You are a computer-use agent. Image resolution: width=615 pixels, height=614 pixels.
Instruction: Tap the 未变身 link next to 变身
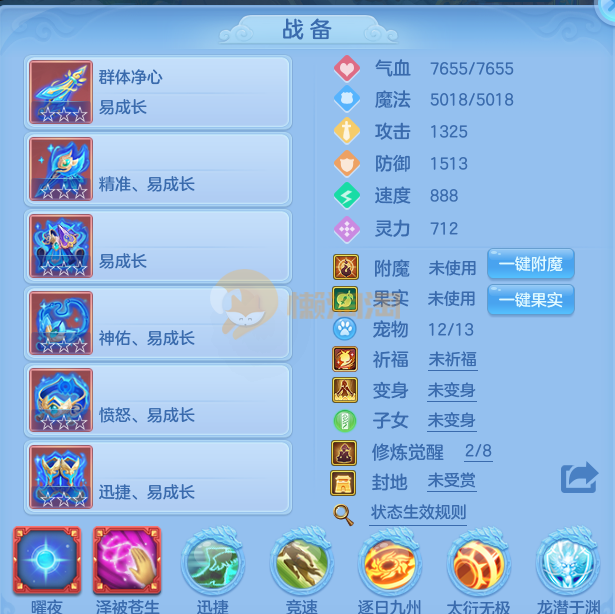[x=451, y=390]
